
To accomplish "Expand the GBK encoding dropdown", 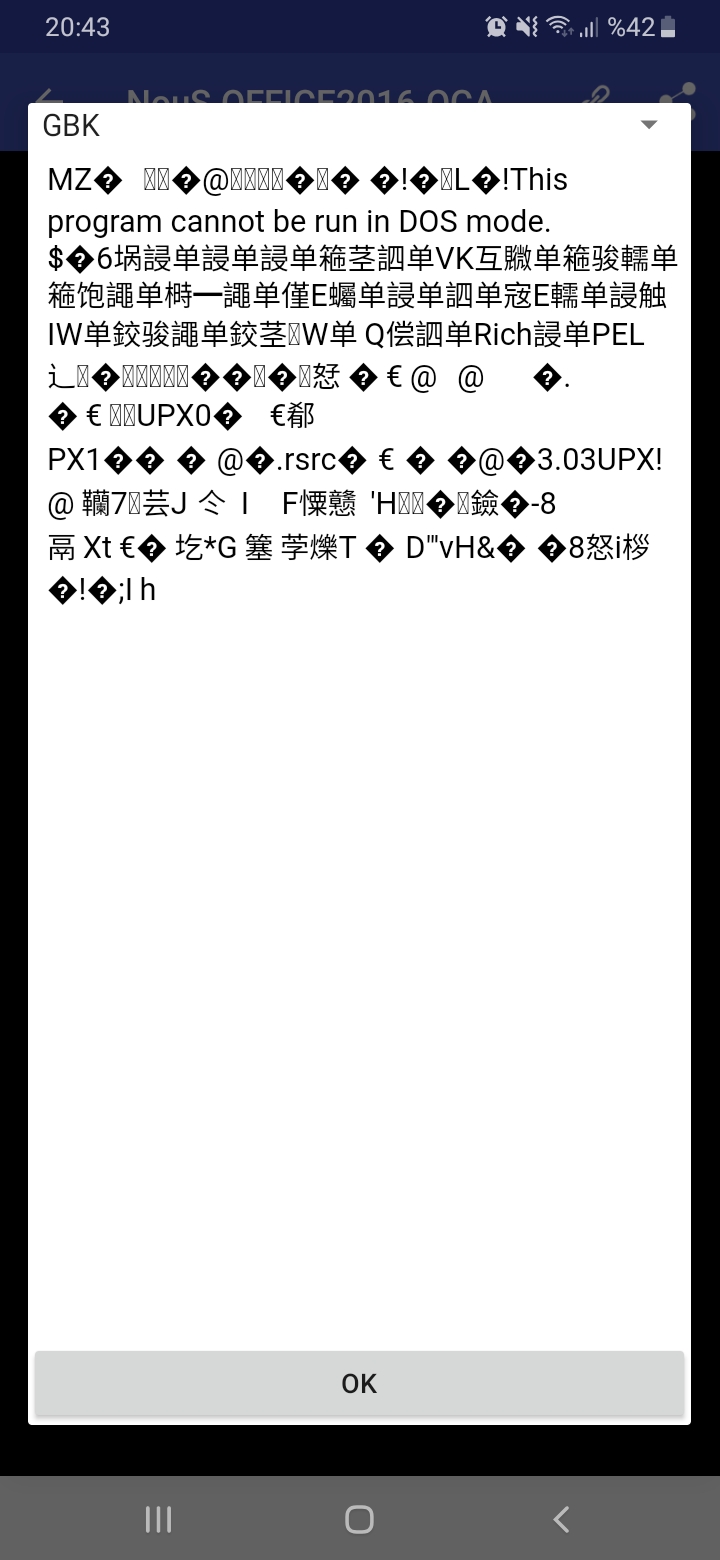I will [359, 126].
